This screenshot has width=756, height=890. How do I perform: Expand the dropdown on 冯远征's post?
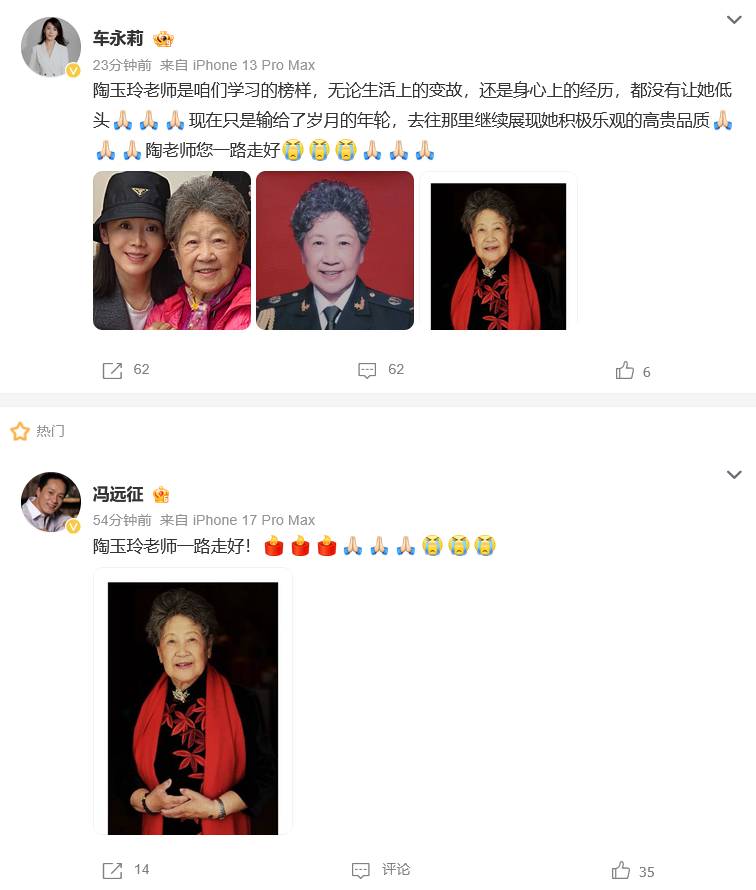[734, 474]
